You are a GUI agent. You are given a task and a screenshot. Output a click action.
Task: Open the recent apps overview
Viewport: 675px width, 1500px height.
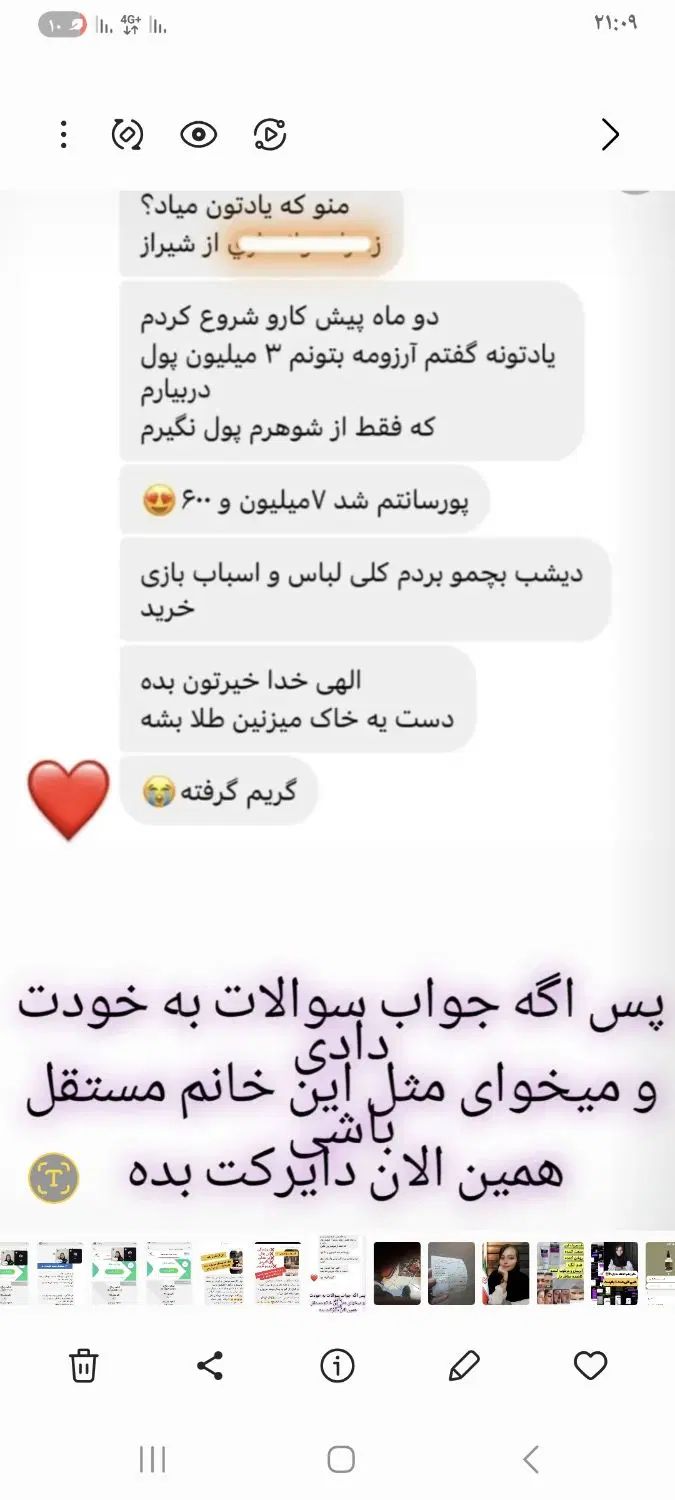point(152,1459)
